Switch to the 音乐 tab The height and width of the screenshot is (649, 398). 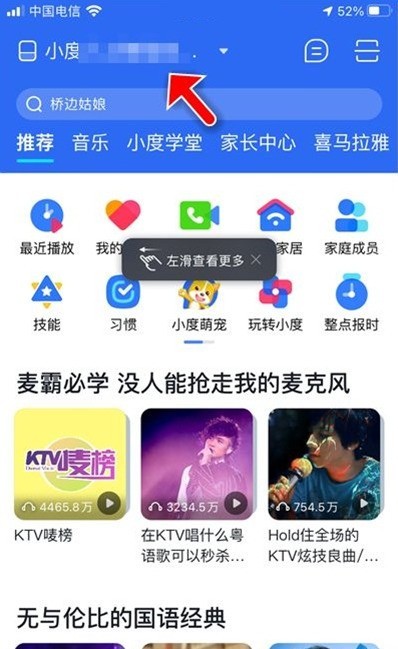click(90, 143)
